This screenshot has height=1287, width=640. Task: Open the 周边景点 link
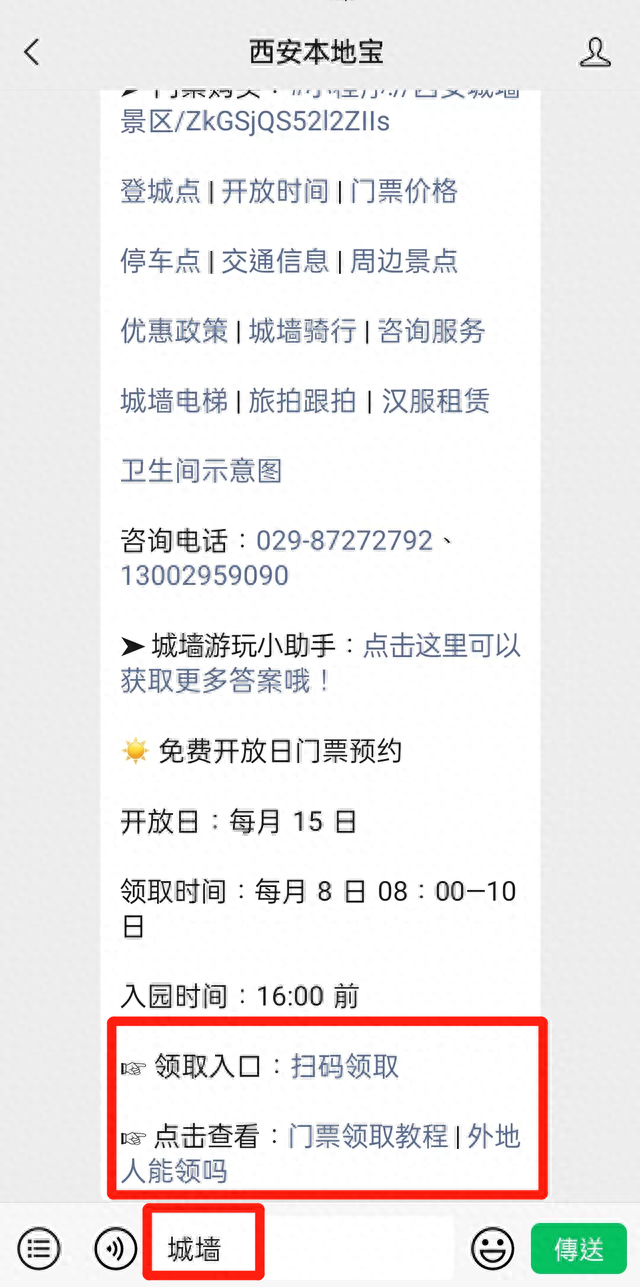point(404,261)
